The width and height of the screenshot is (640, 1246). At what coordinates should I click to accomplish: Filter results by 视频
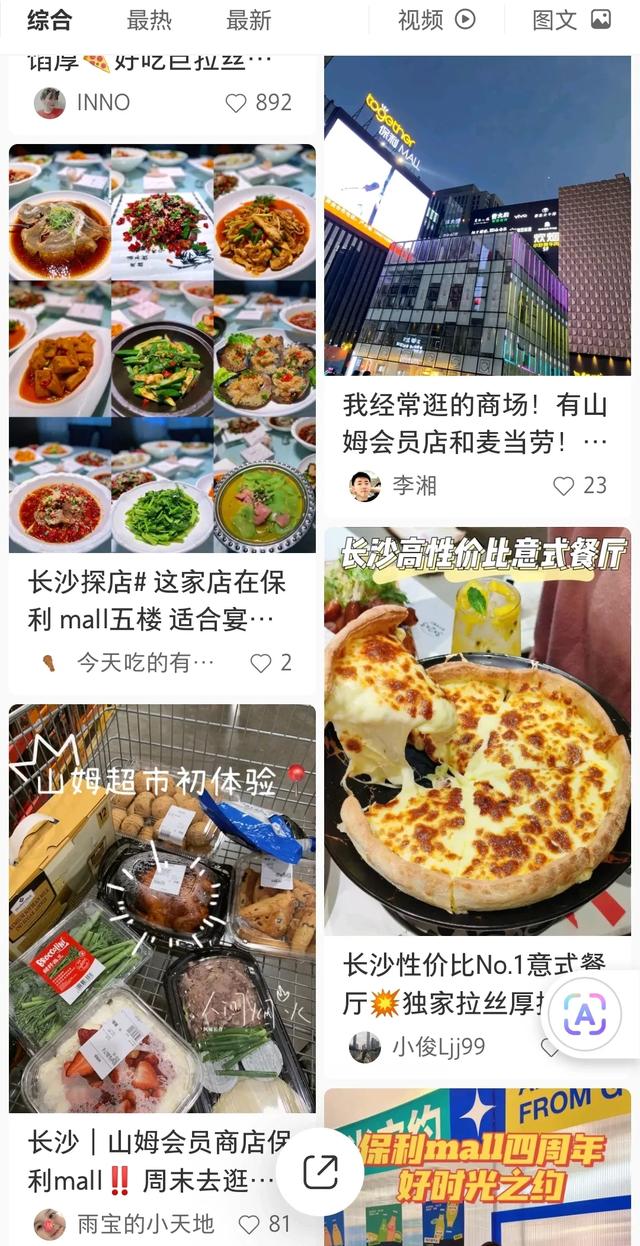(x=436, y=20)
